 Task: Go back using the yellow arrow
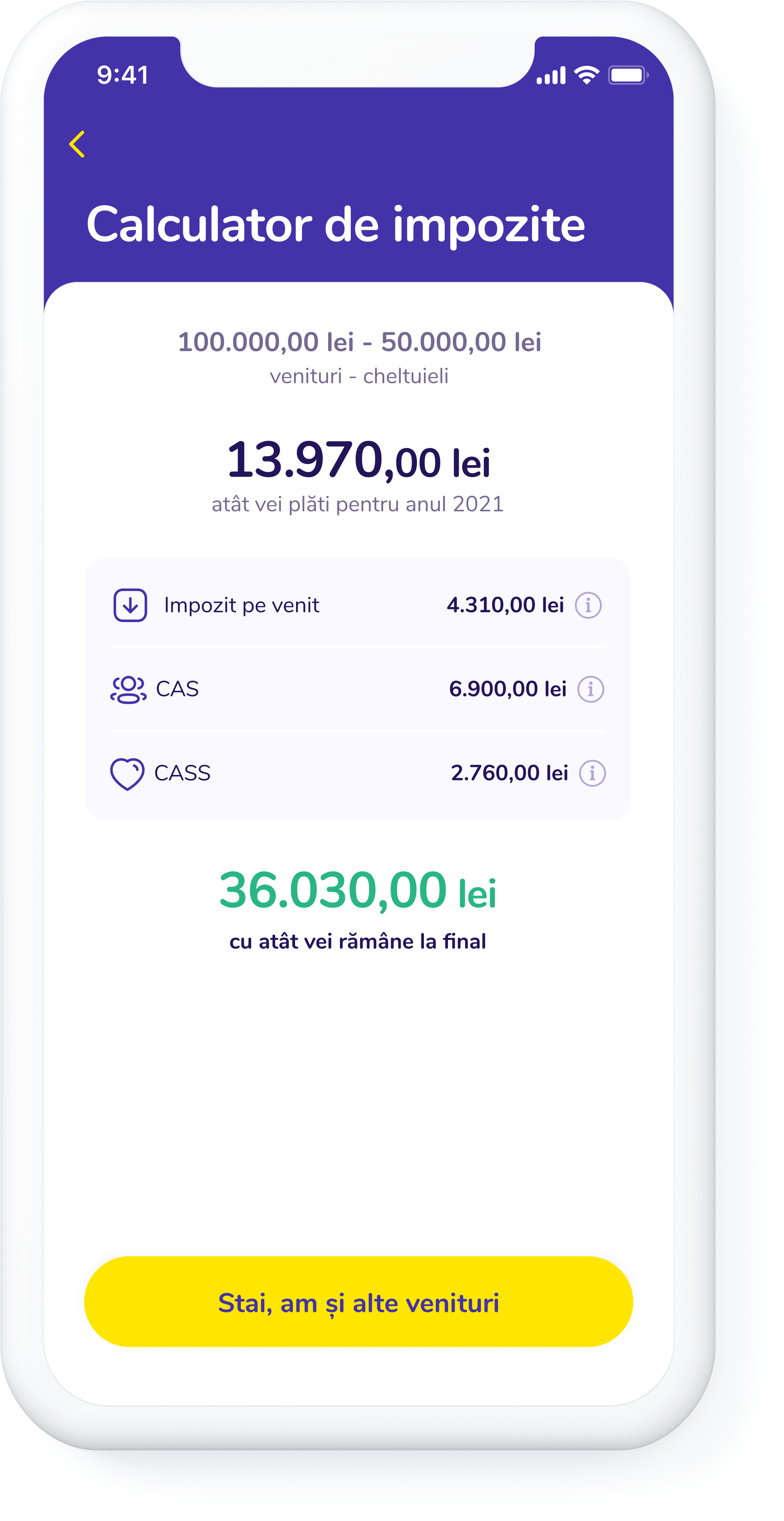77,144
